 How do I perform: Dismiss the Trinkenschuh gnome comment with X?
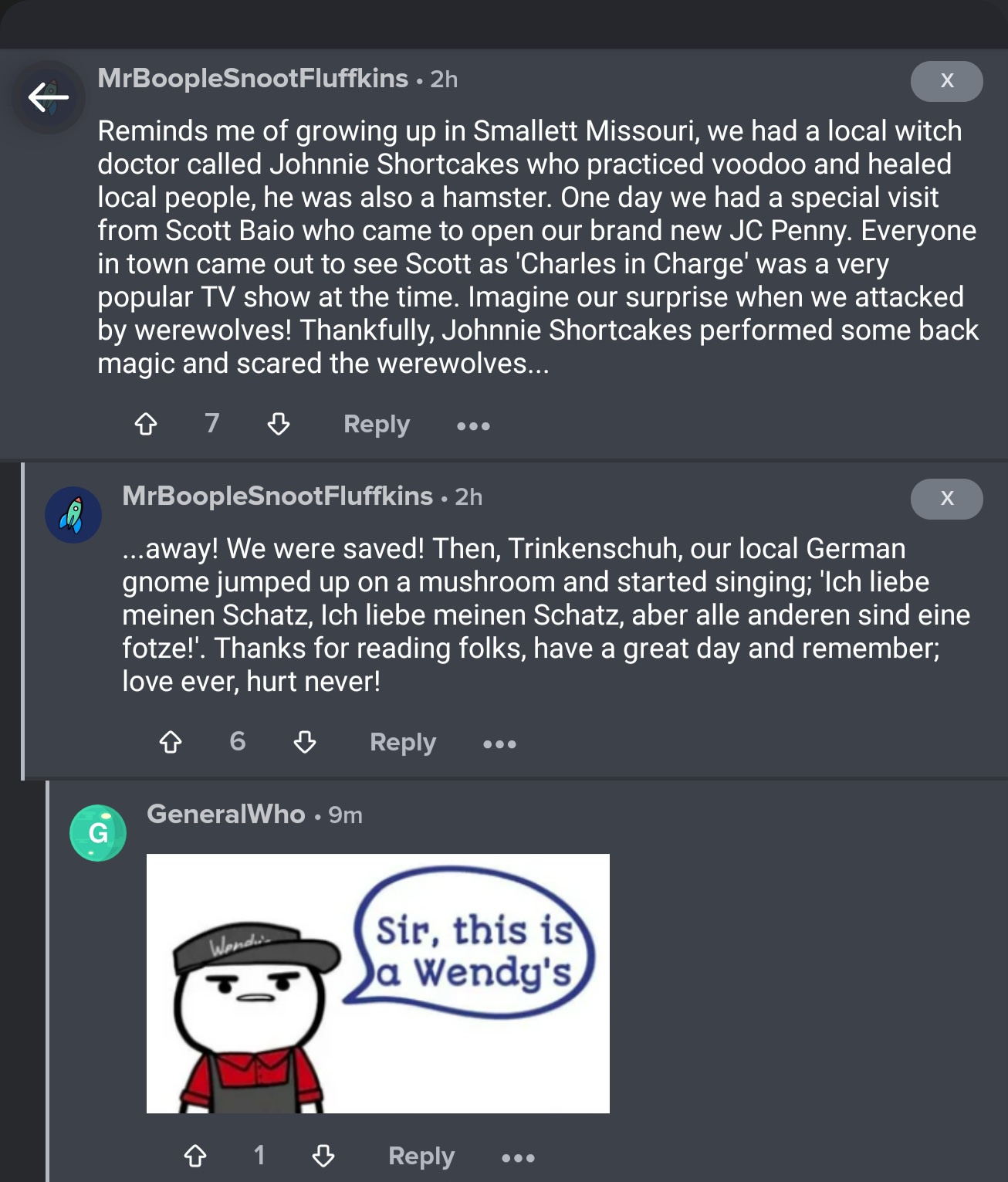pos(946,499)
